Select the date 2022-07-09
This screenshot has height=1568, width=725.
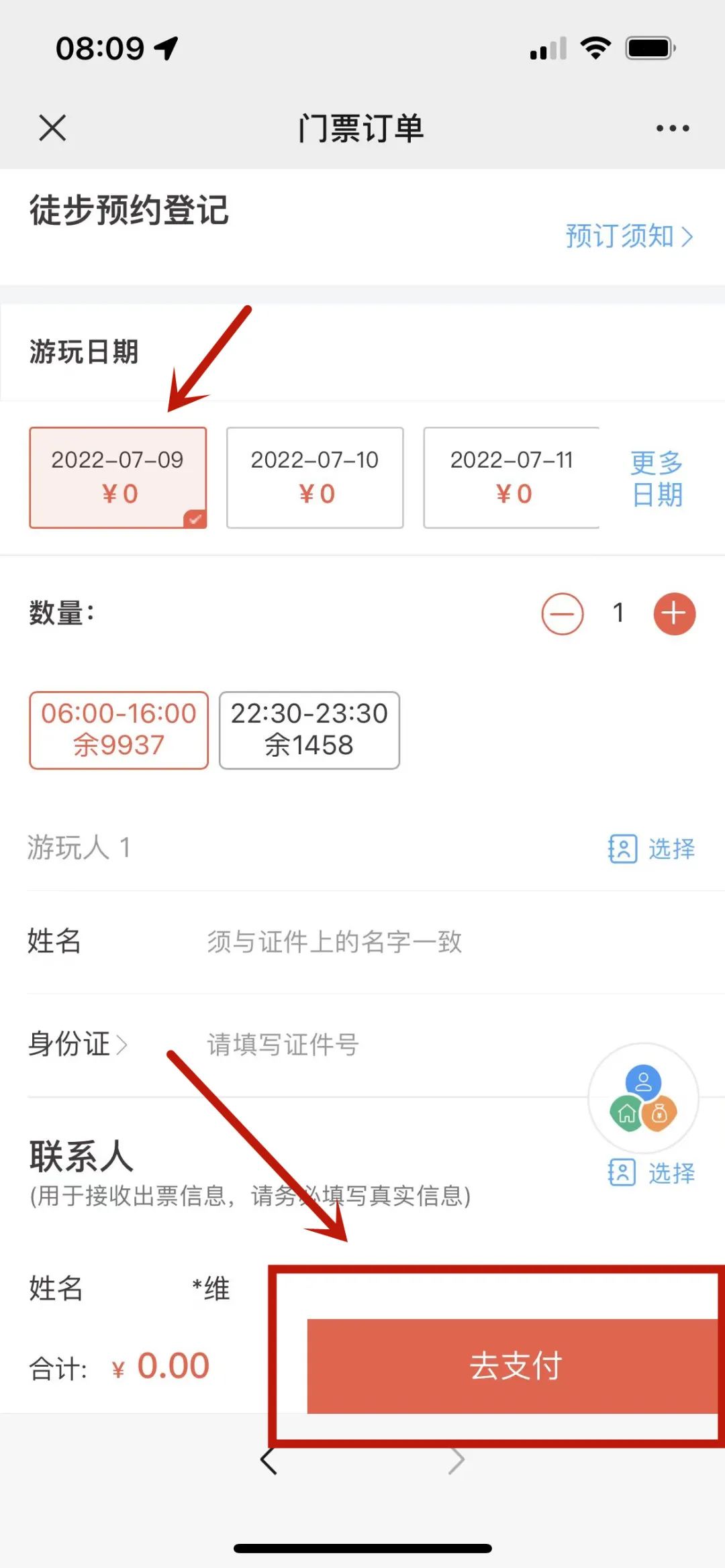[x=118, y=477]
